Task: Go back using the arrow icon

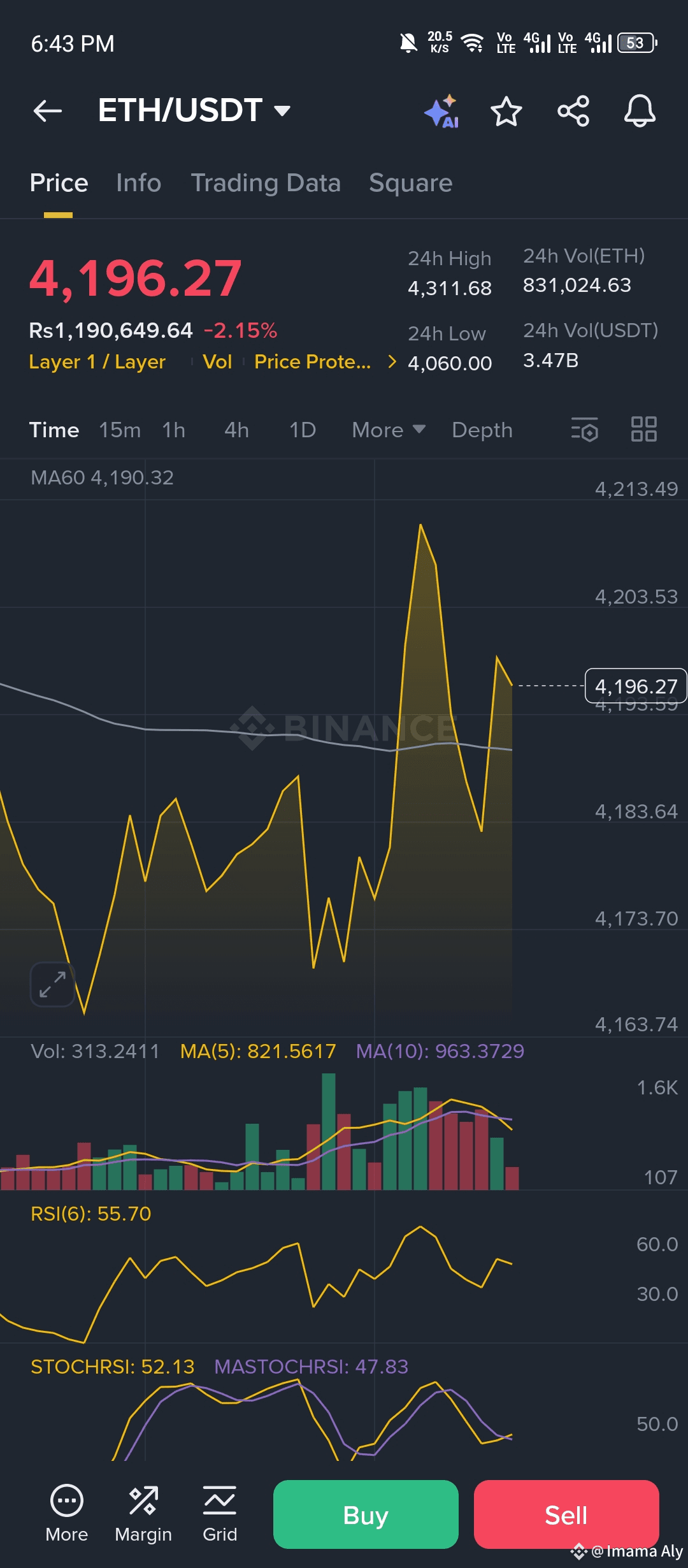Action: [x=48, y=111]
